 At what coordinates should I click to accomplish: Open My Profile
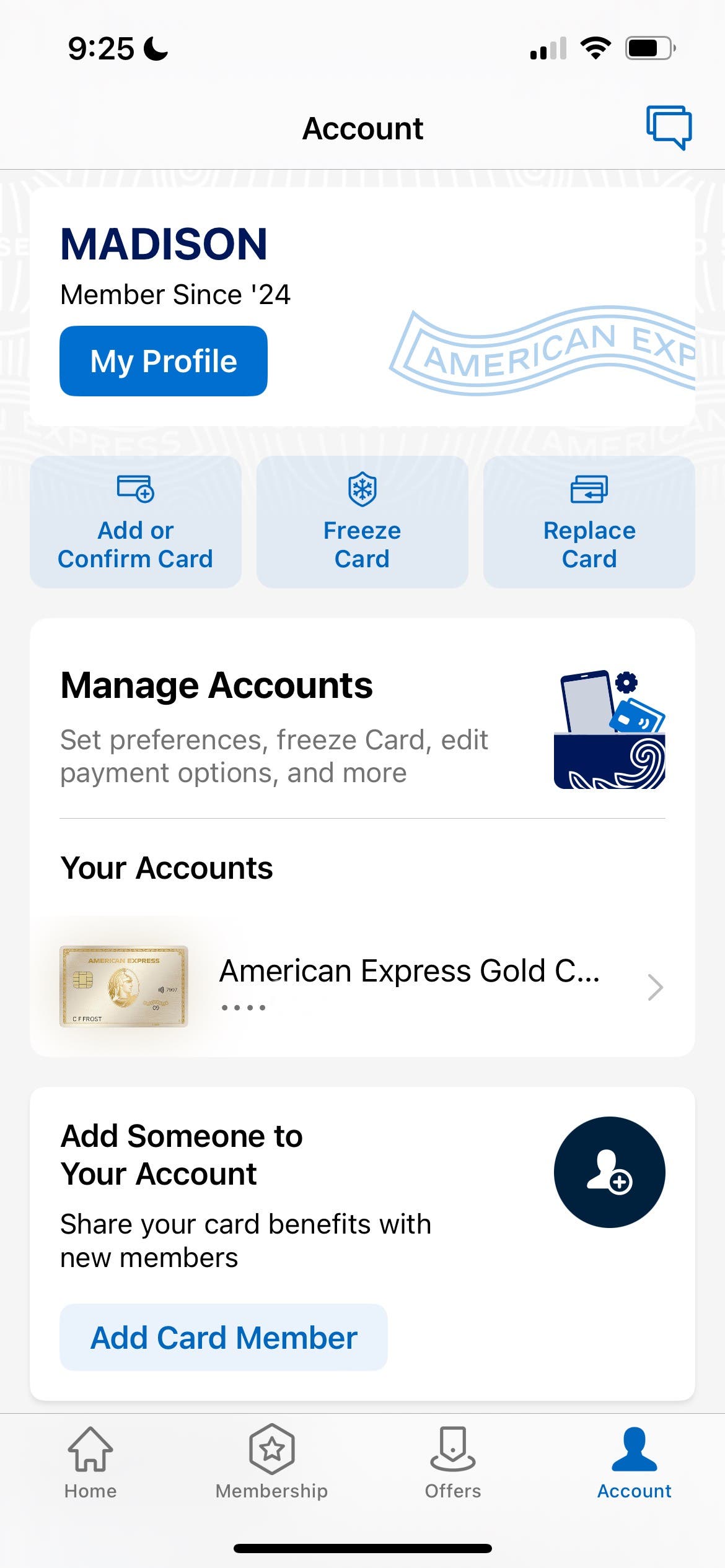(x=164, y=361)
